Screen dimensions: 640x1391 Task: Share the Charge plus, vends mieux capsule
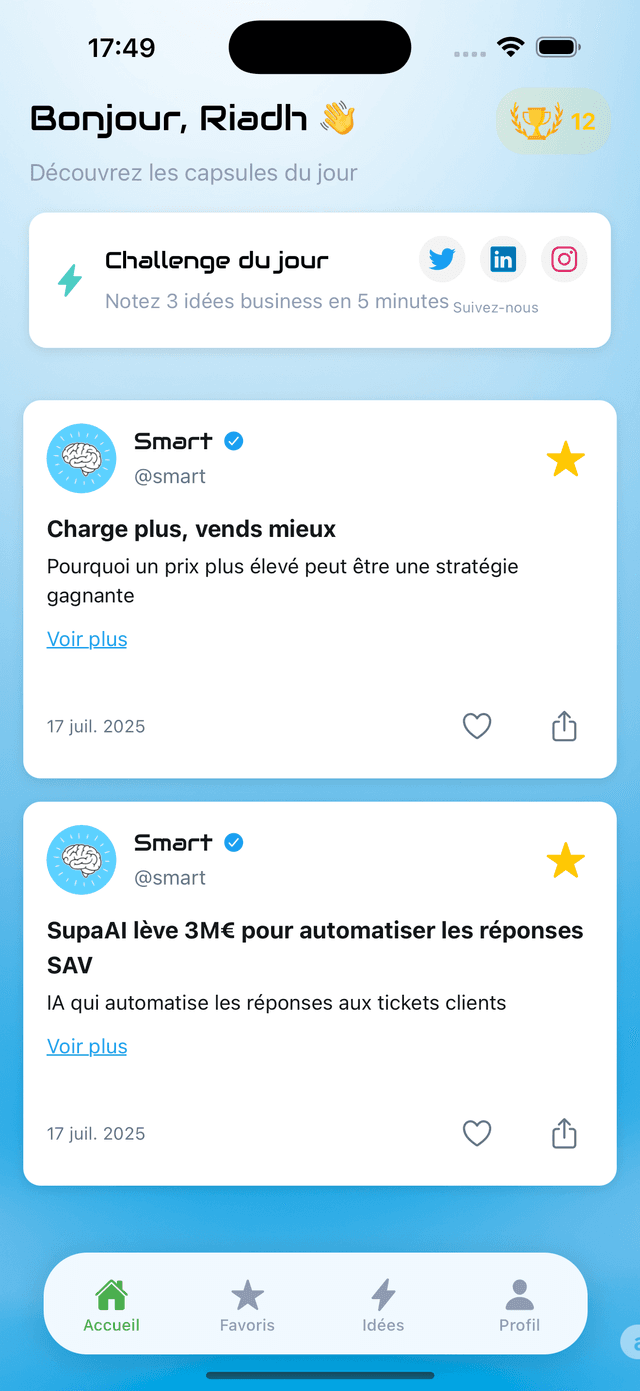click(564, 726)
